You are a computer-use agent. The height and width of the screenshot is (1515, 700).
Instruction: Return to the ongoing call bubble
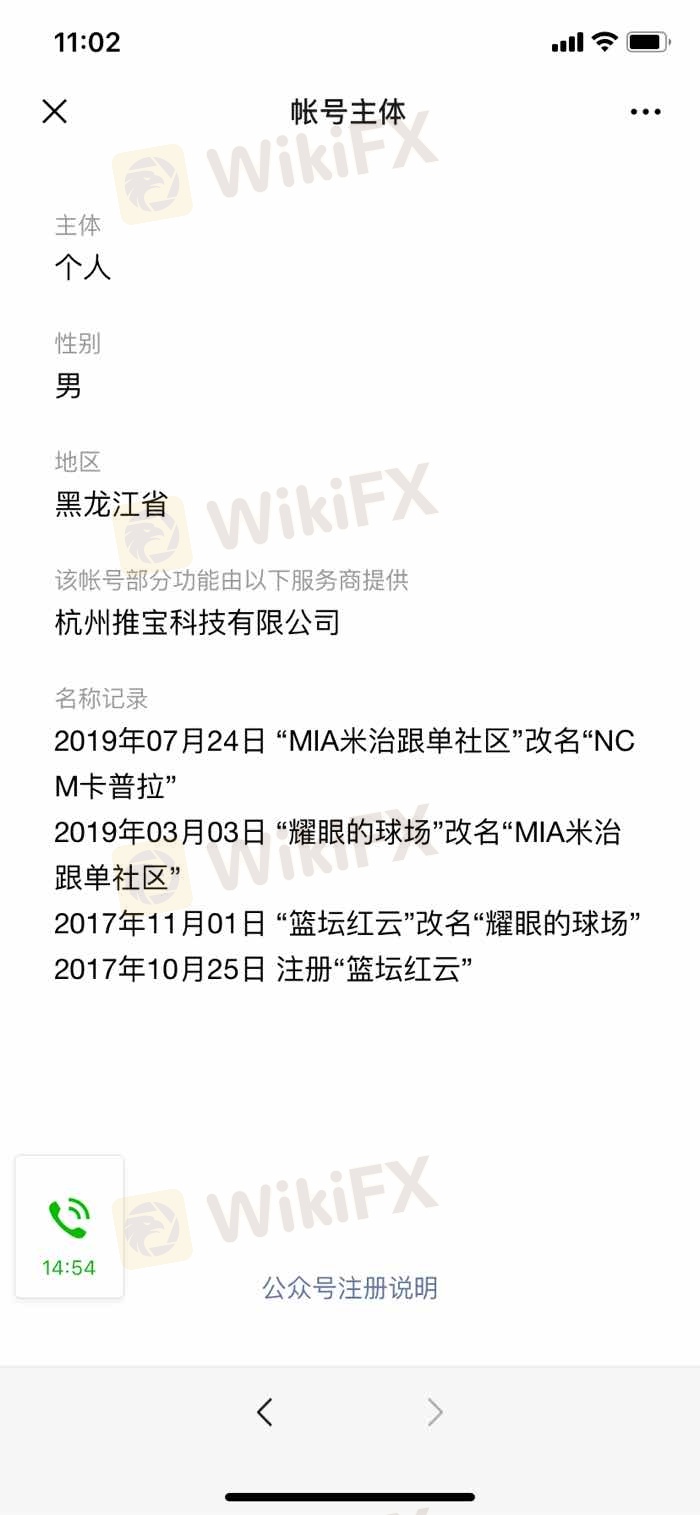point(69,1227)
